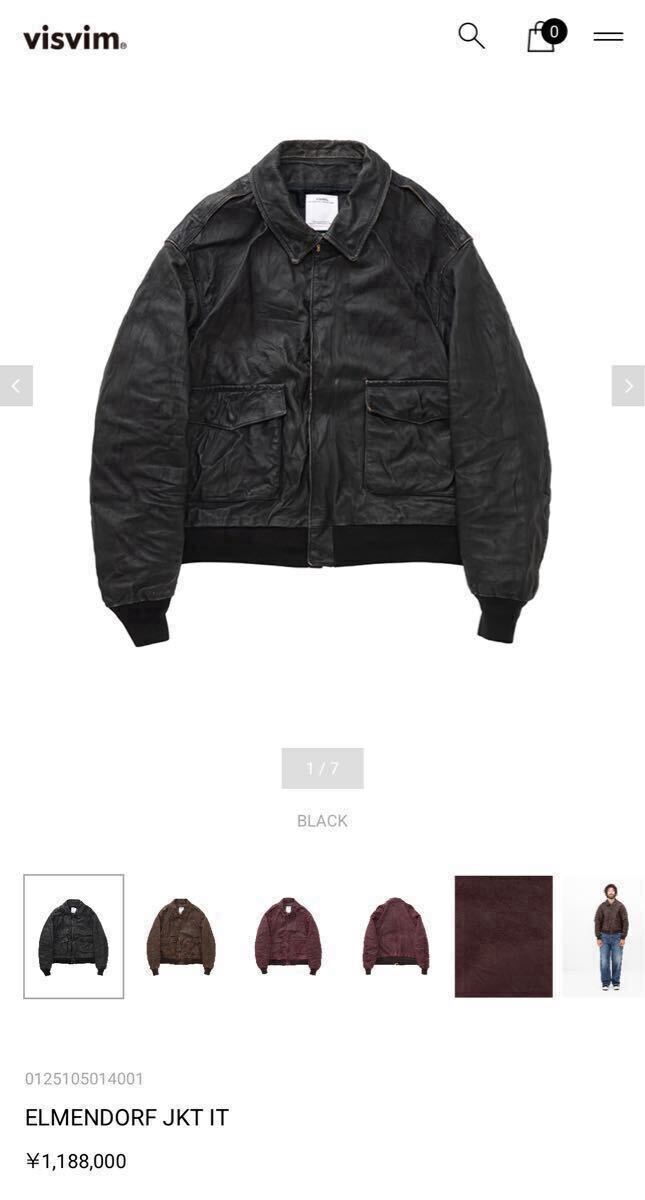Open the leather texture close-up thumbnail
Image resolution: width=645 pixels, height=1200 pixels.
[x=503, y=936]
